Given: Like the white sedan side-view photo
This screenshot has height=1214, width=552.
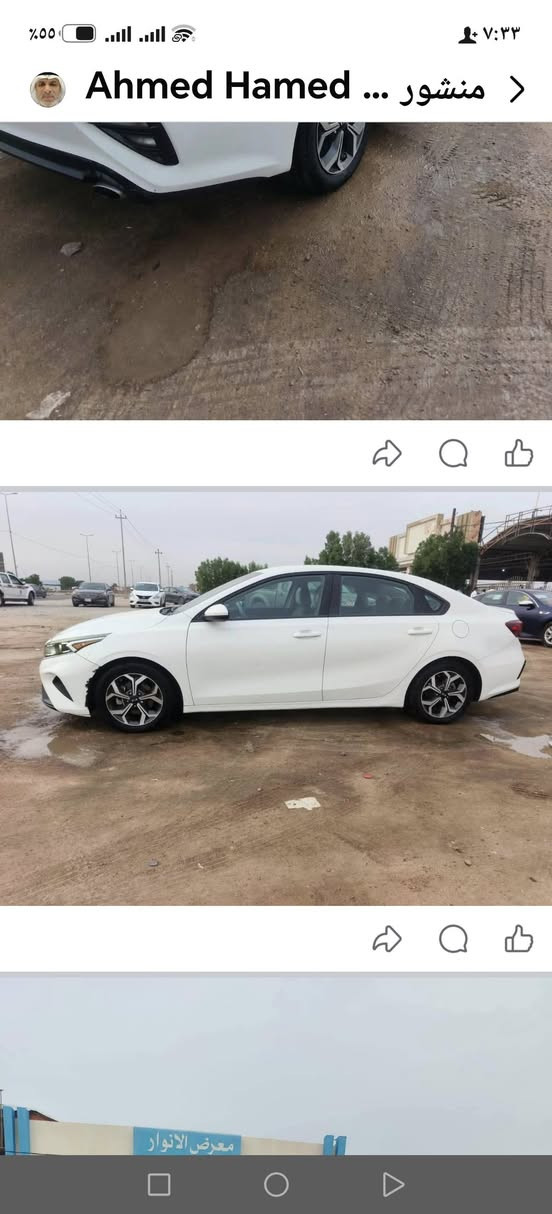Looking at the screenshot, I should (518, 939).
